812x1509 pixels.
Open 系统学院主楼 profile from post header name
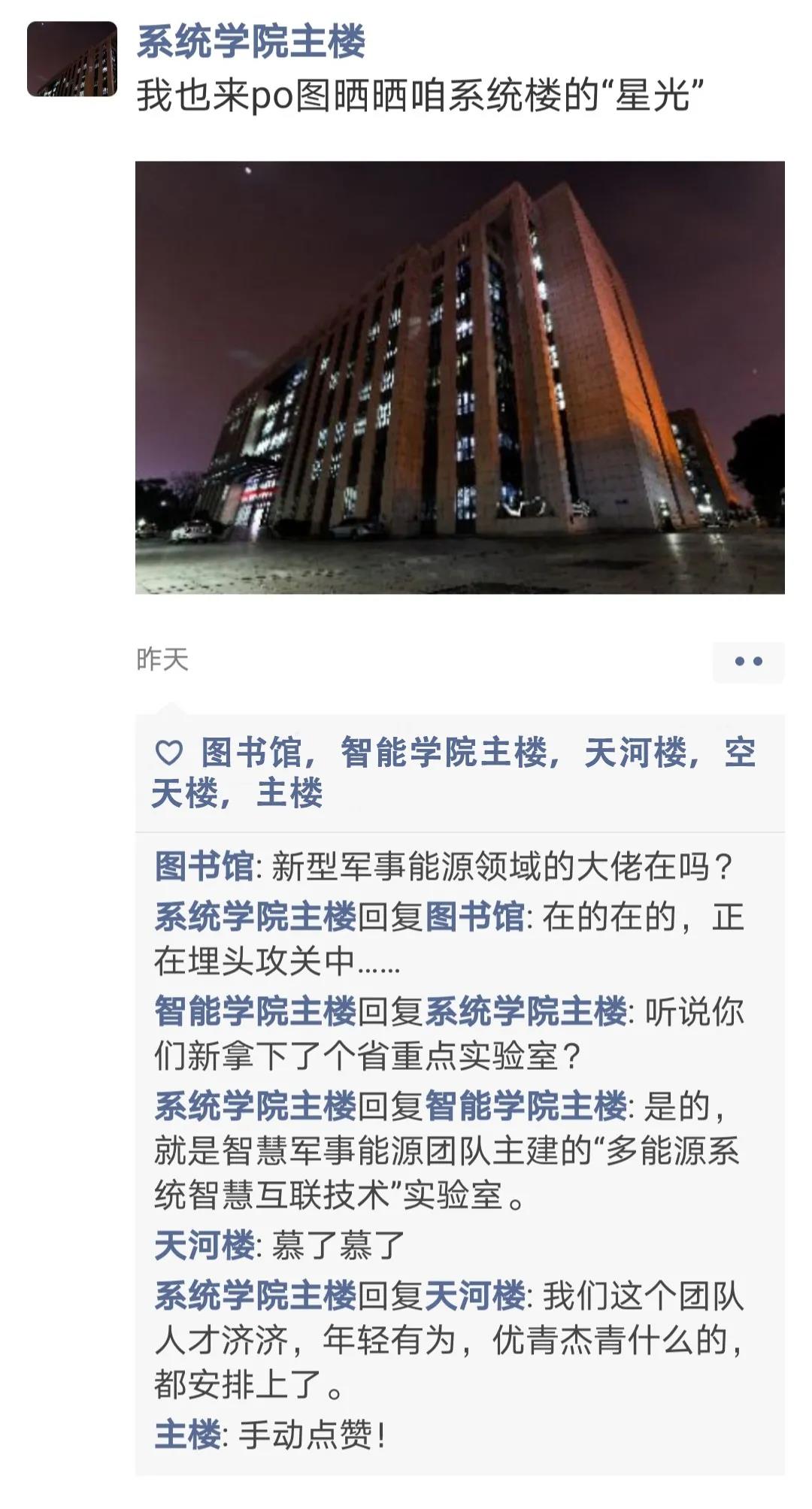coord(250,41)
